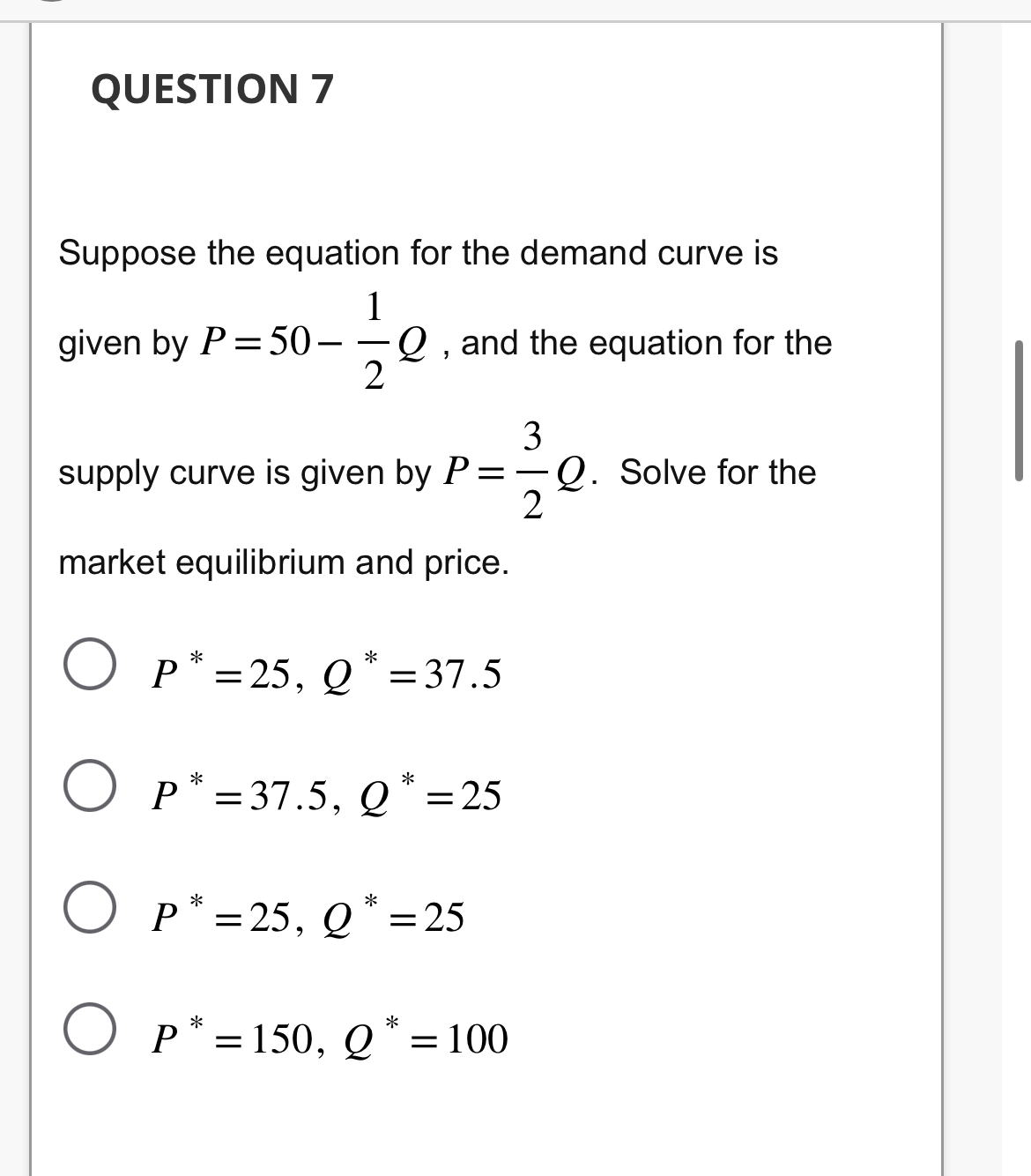Click the phrase 'Solve for the'

point(718,472)
